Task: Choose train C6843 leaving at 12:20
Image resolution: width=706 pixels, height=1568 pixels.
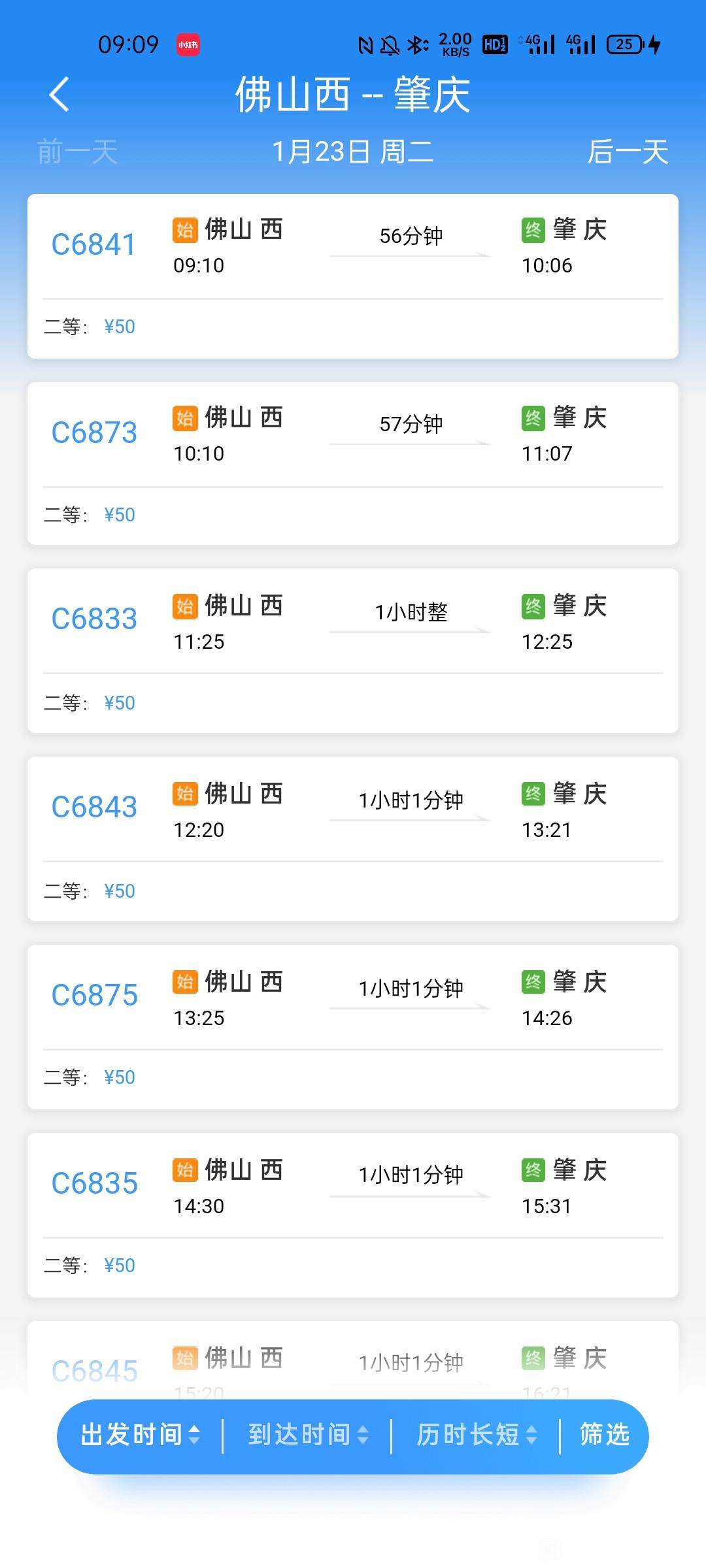Action: (353, 840)
